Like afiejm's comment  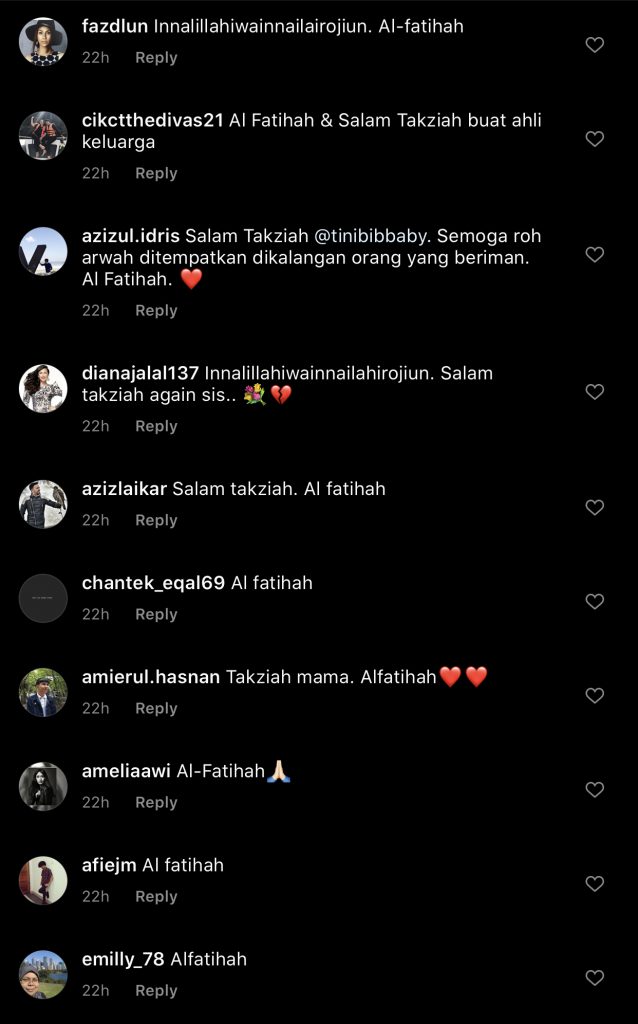coord(594,884)
